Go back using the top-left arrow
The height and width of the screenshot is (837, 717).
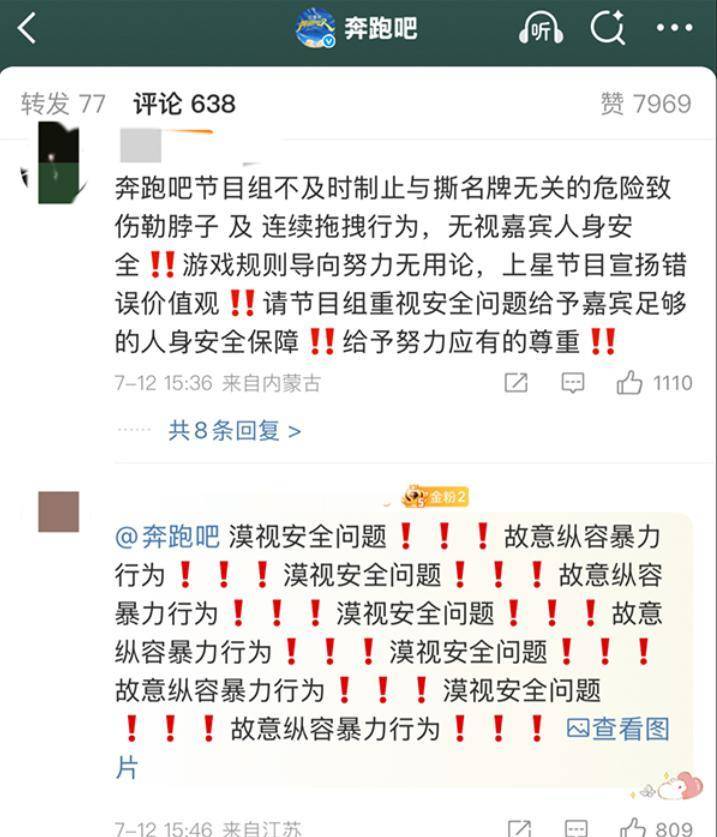tap(28, 29)
